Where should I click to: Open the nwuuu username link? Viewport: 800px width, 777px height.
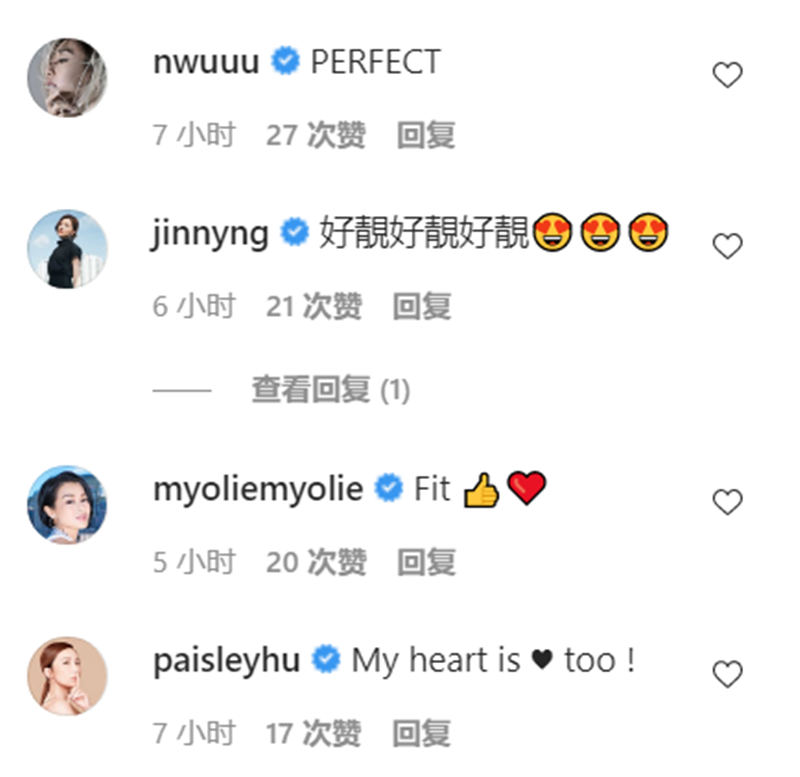click(x=206, y=62)
